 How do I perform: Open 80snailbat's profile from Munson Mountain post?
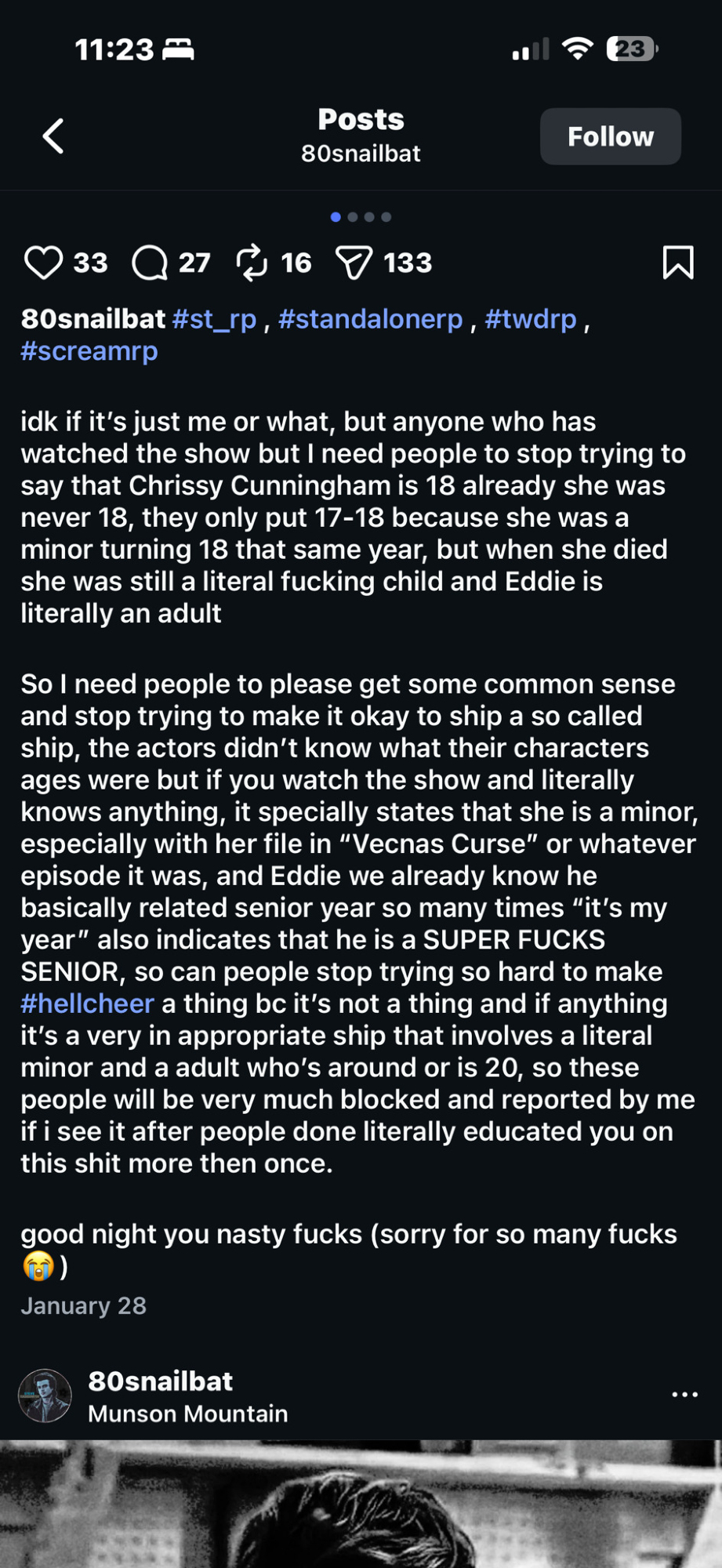pos(45,1396)
